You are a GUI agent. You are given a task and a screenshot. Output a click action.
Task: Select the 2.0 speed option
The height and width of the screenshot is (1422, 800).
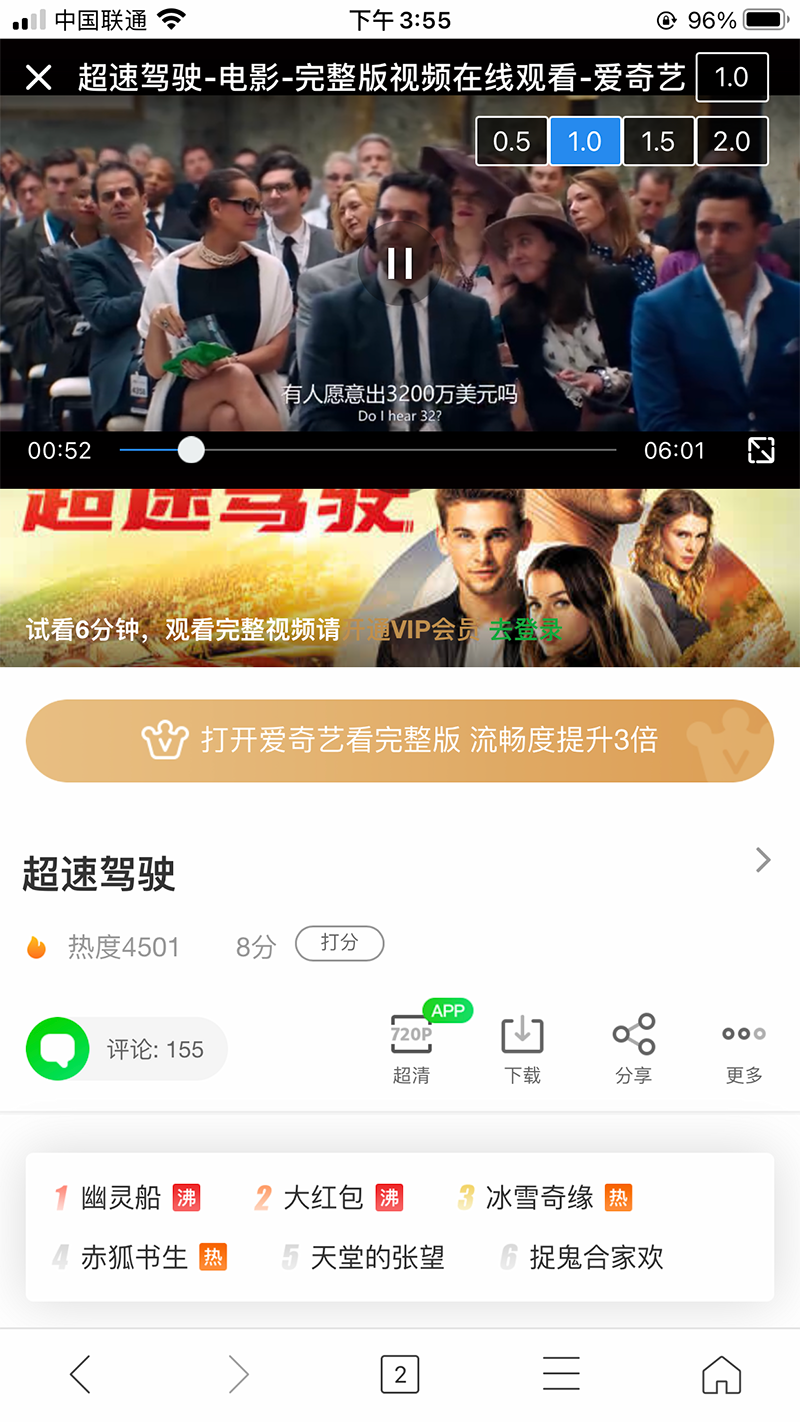731,141
